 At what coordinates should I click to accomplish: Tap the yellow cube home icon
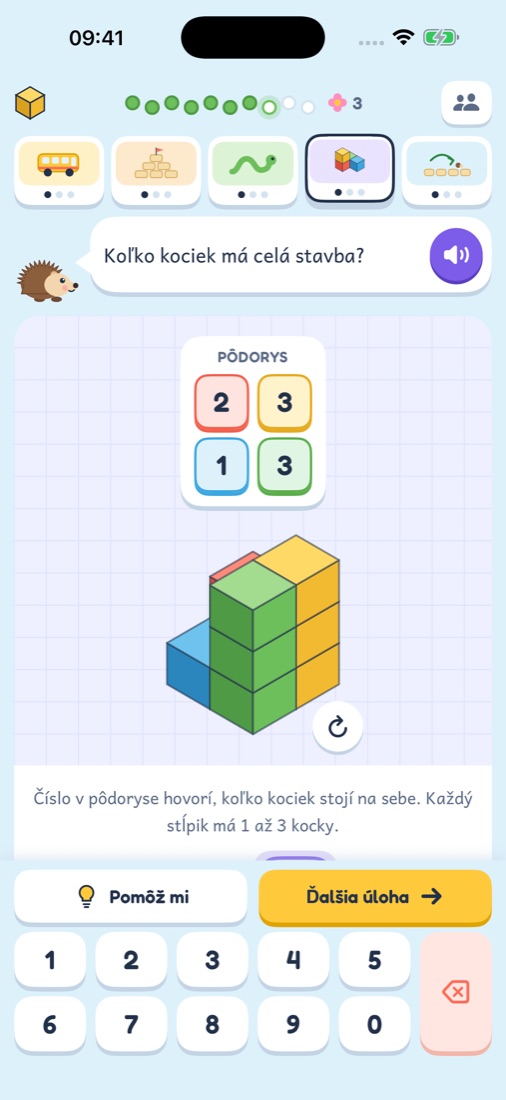[30, 103]
